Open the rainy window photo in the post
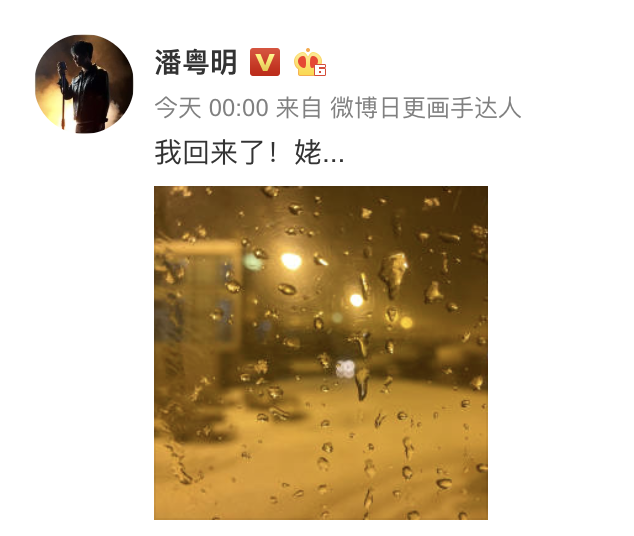Screen dimensions: 634x536 click(320, 352)
